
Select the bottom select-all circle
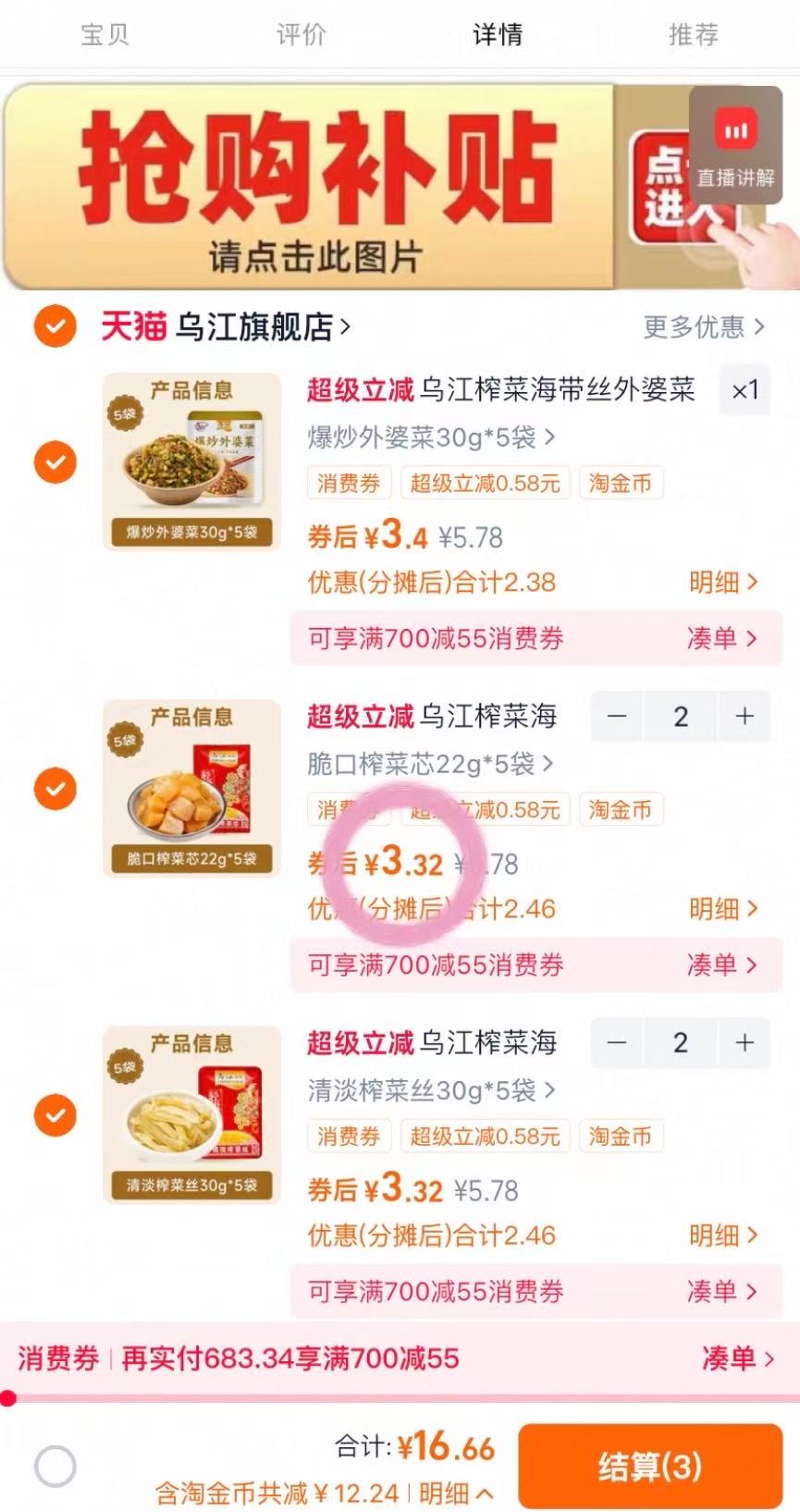point(55,1466)
